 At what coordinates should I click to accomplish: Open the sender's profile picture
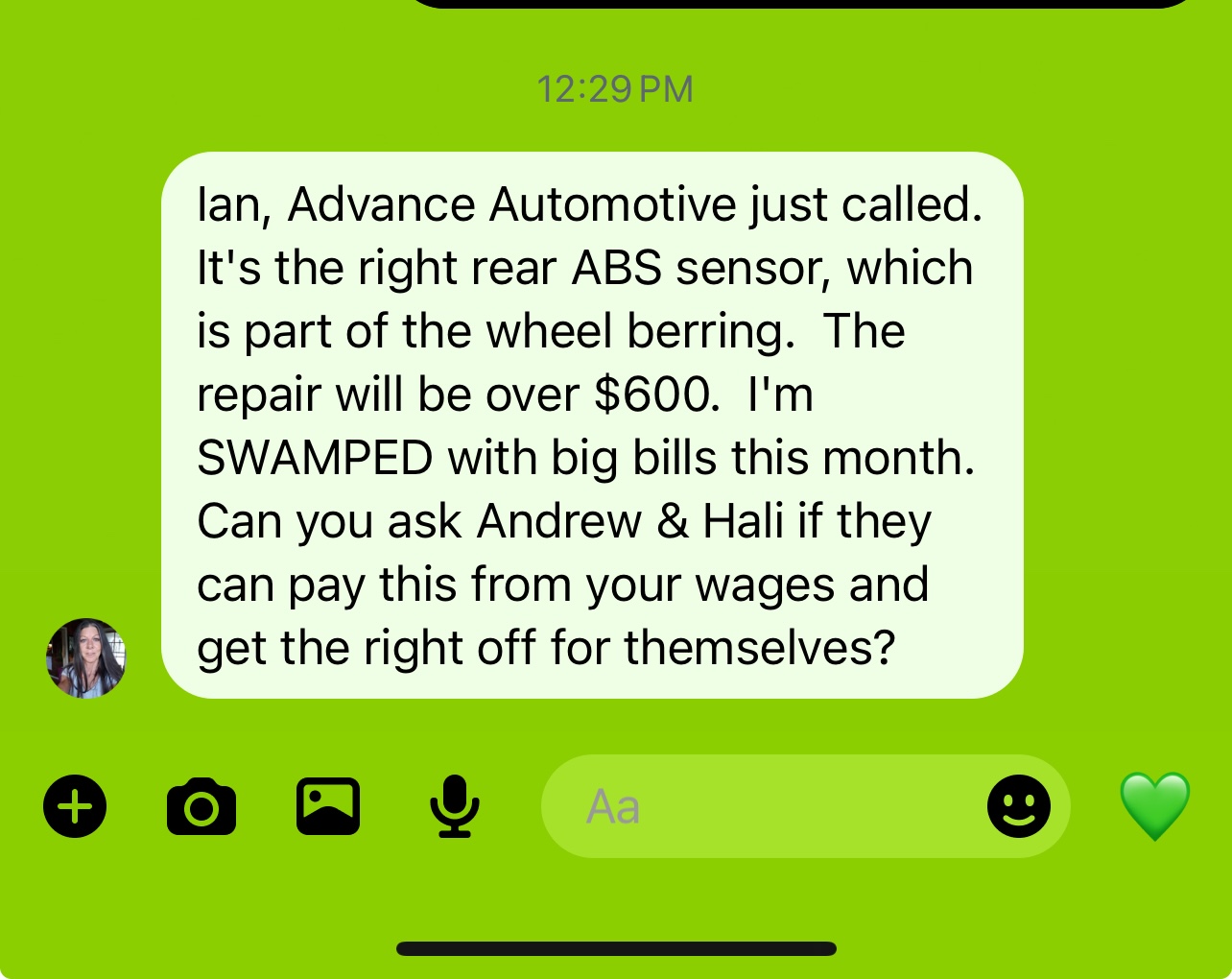(86, 658)
